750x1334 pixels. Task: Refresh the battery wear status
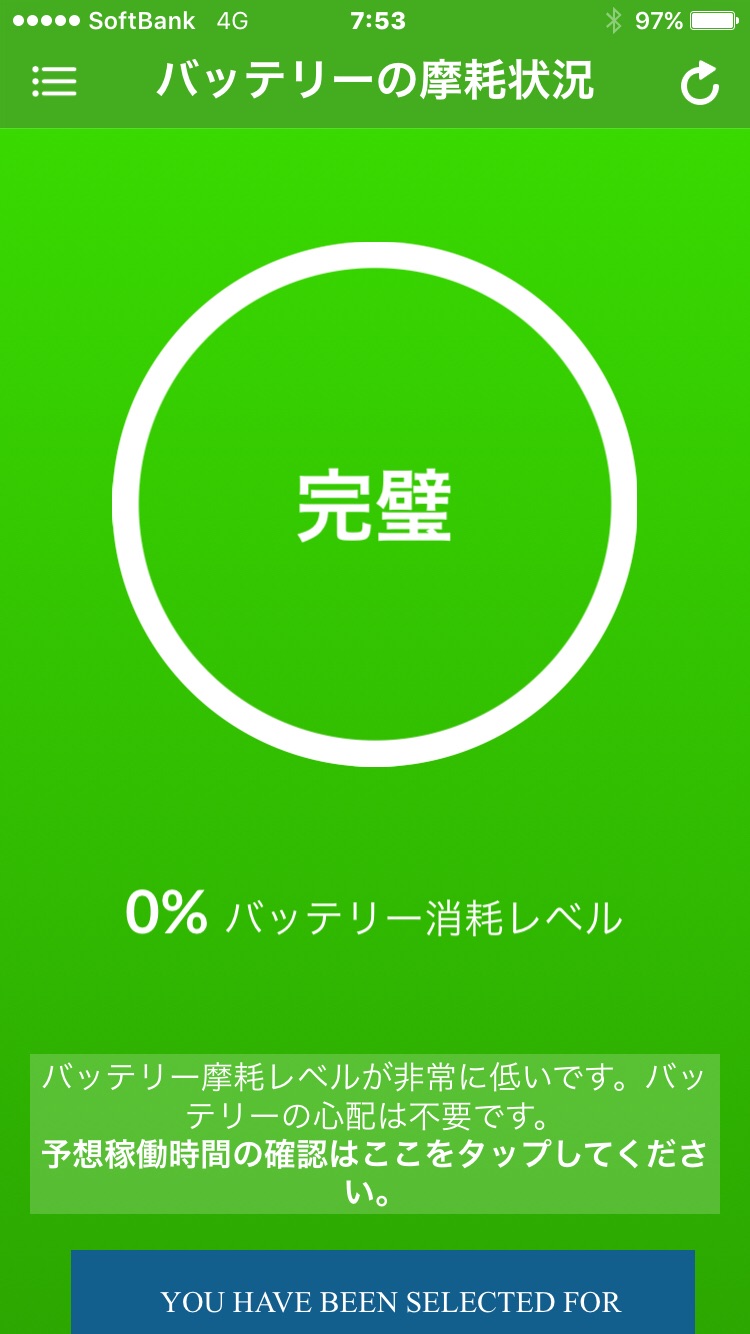pos(699,83)
